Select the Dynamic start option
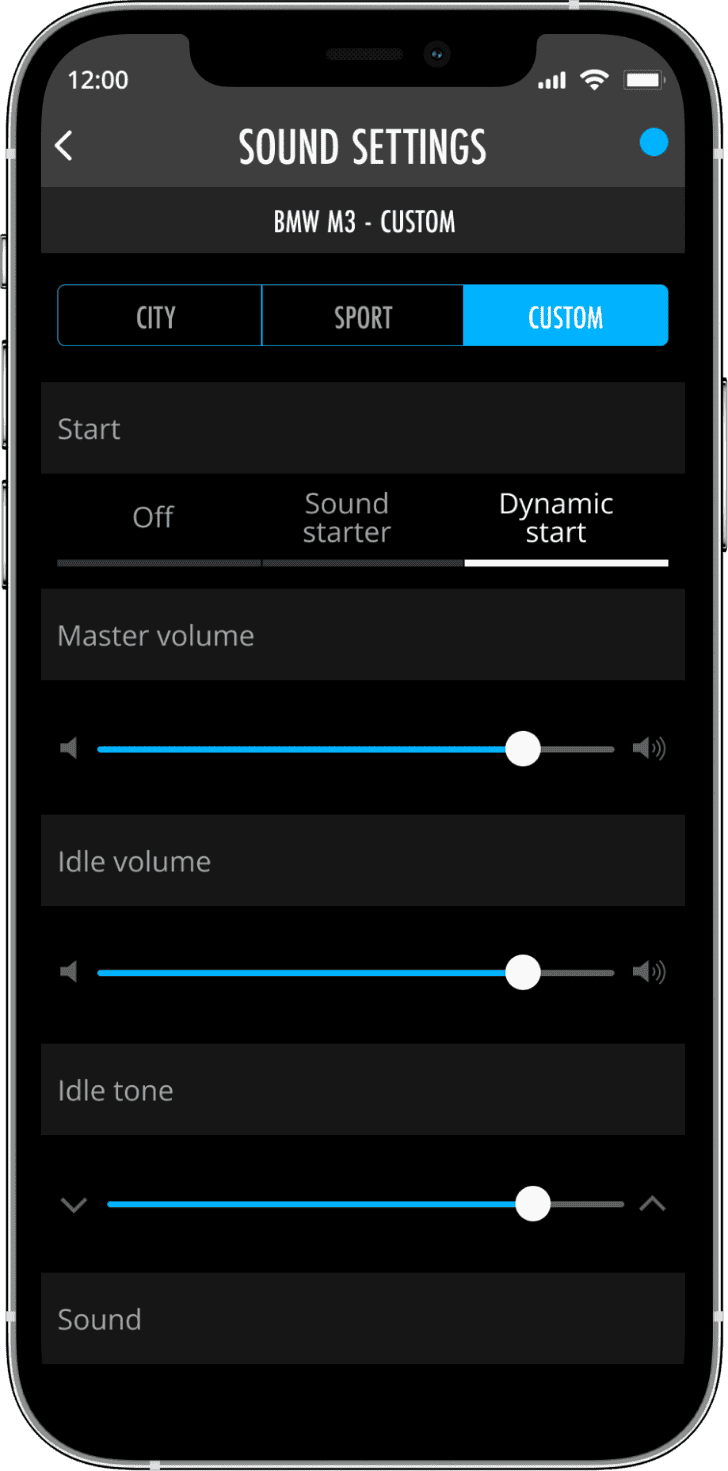Screen dimensions: 728x1471 pos(555,518)
